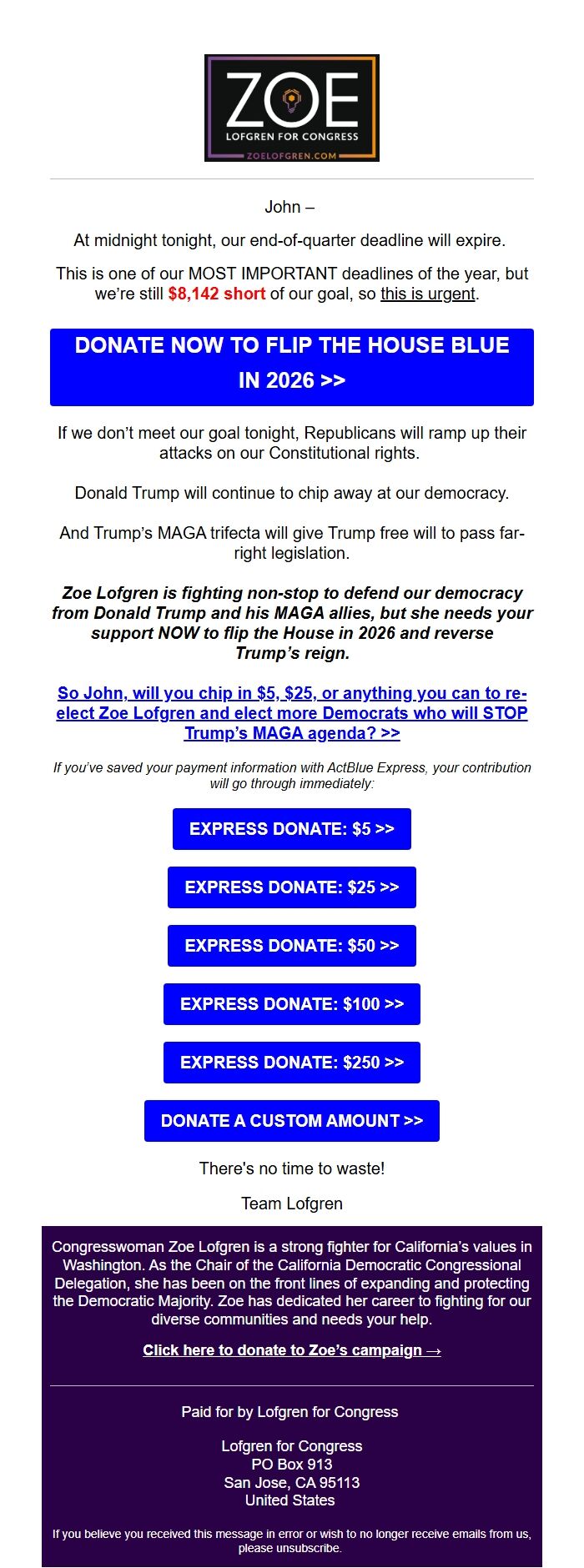Tap Express Donate $50

tap(292, 946)
